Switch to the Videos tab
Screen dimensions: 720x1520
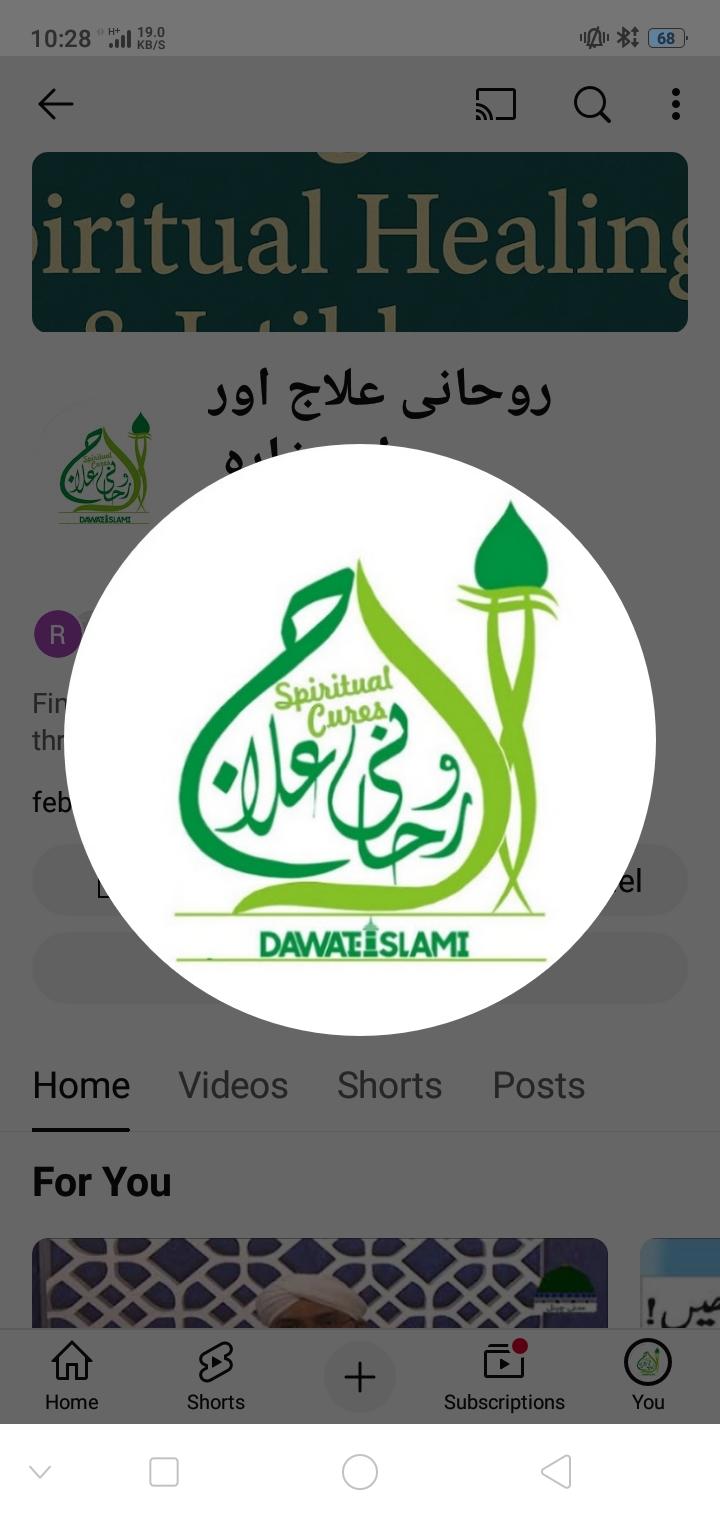click(x=233, y=1085)
